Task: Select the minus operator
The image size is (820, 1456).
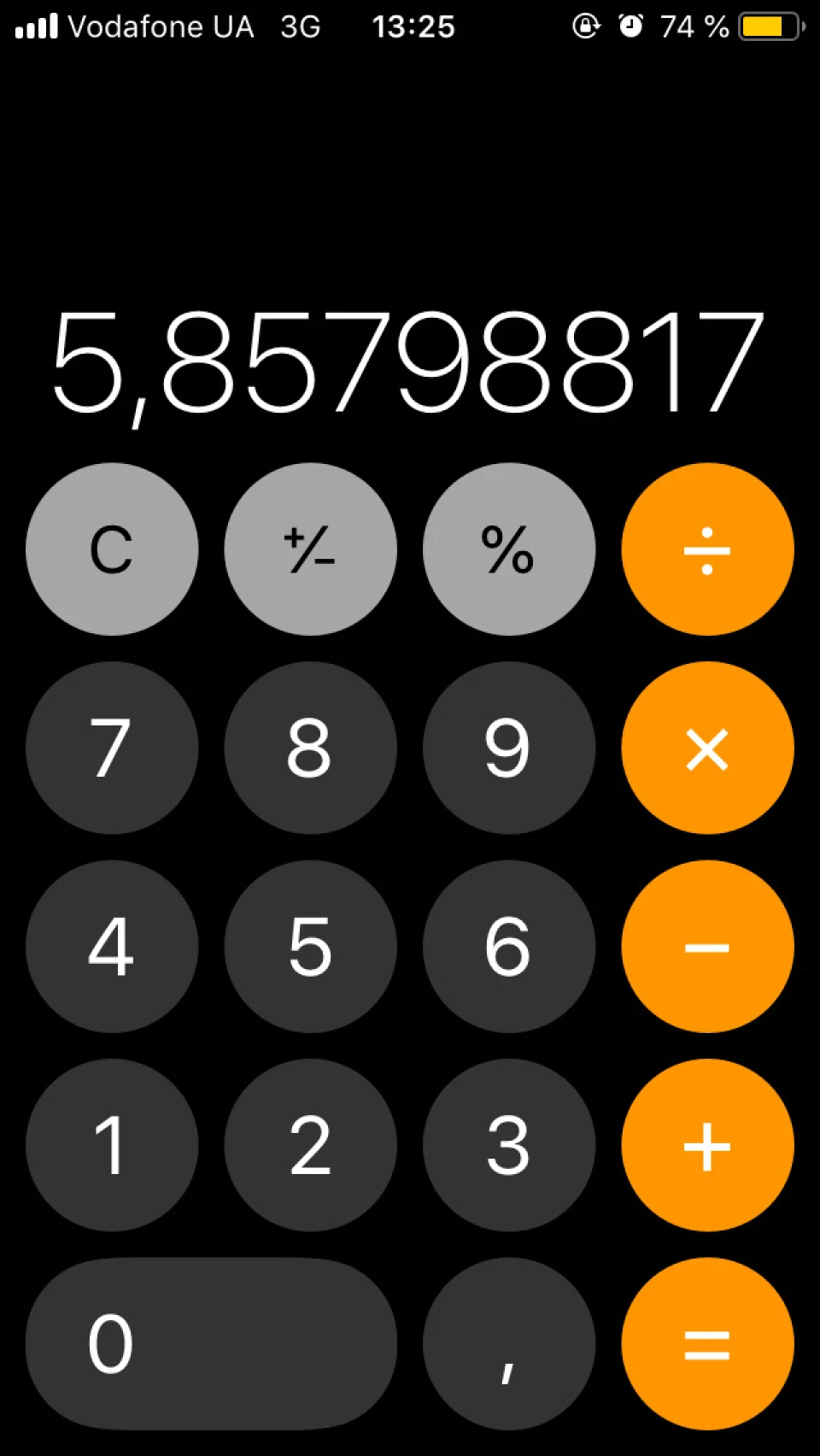Action: point(707,947)
